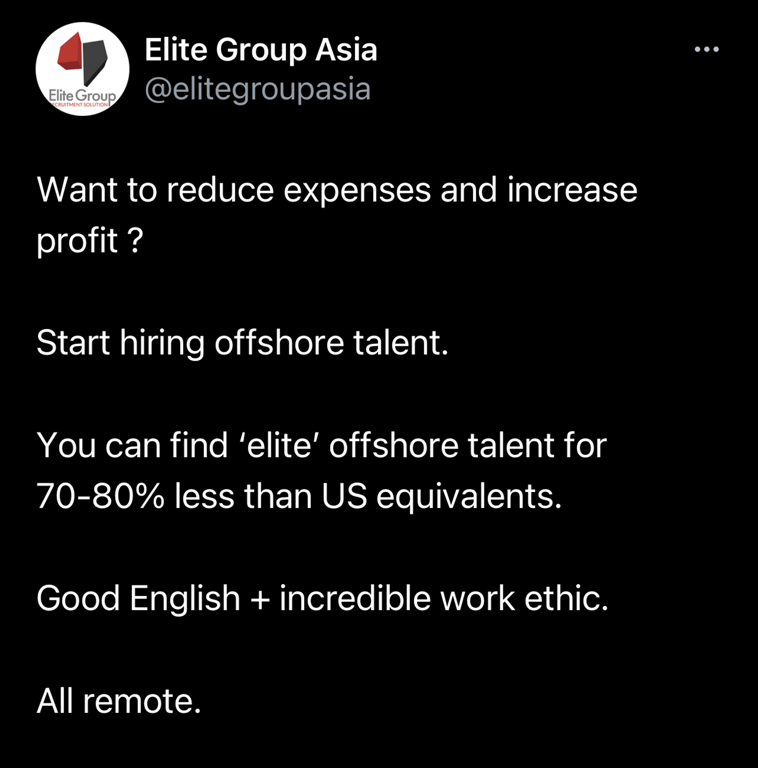Open the @elitegroupasia handle's profile
Image resolution: width=758 pixels, height=768 pixels.
pyautogui.click(x=257, y=89)
